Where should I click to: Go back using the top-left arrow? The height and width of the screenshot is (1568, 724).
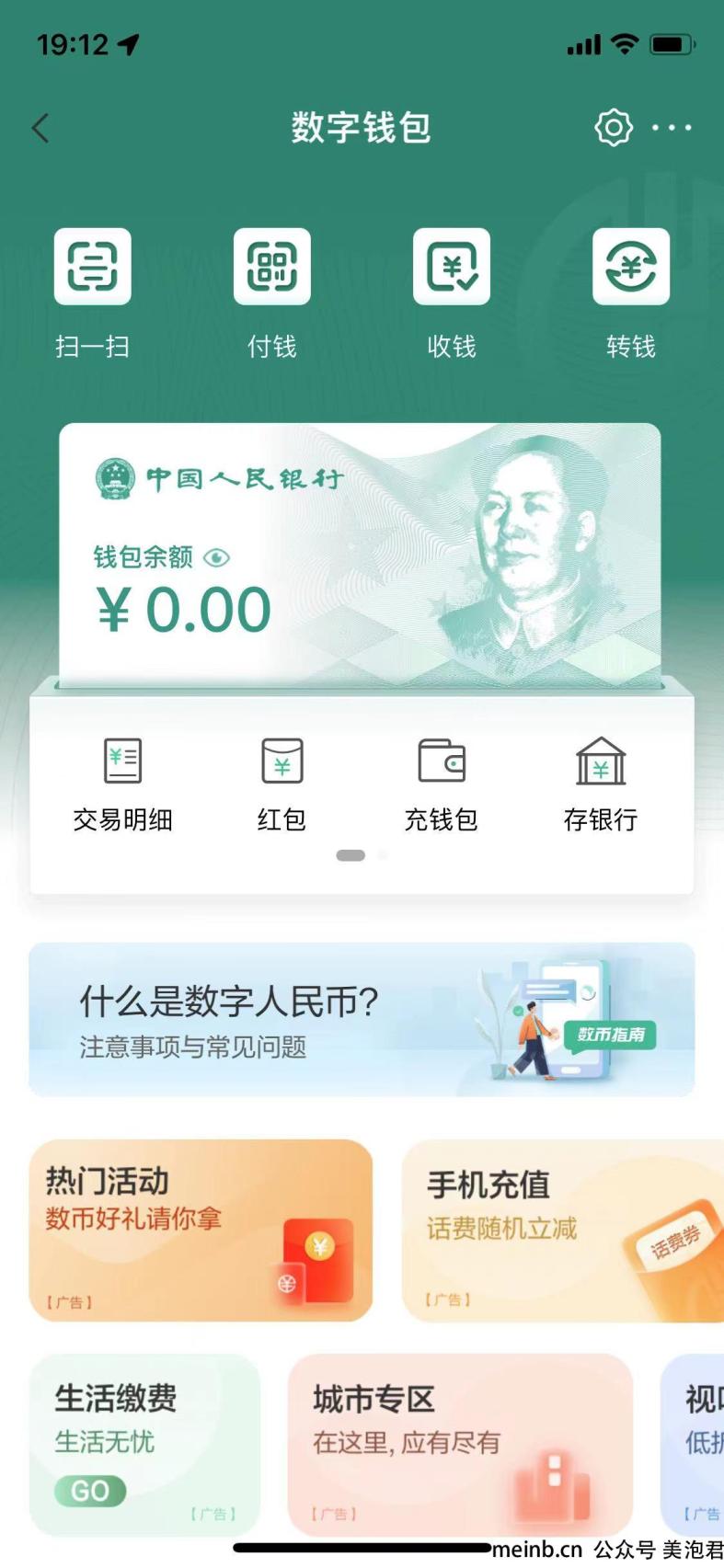[40, 128]
